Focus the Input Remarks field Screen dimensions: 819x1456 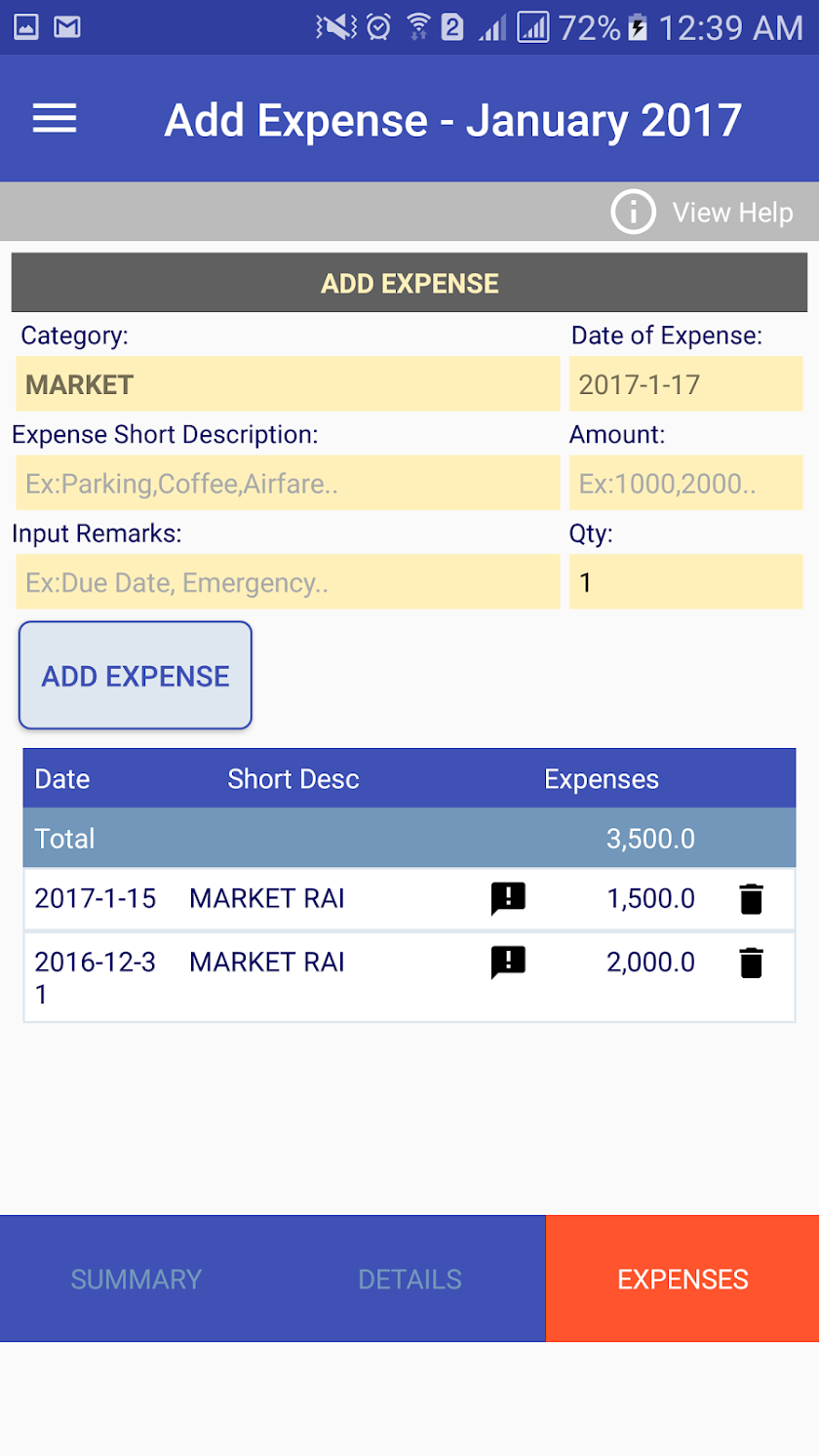point(288,583)
